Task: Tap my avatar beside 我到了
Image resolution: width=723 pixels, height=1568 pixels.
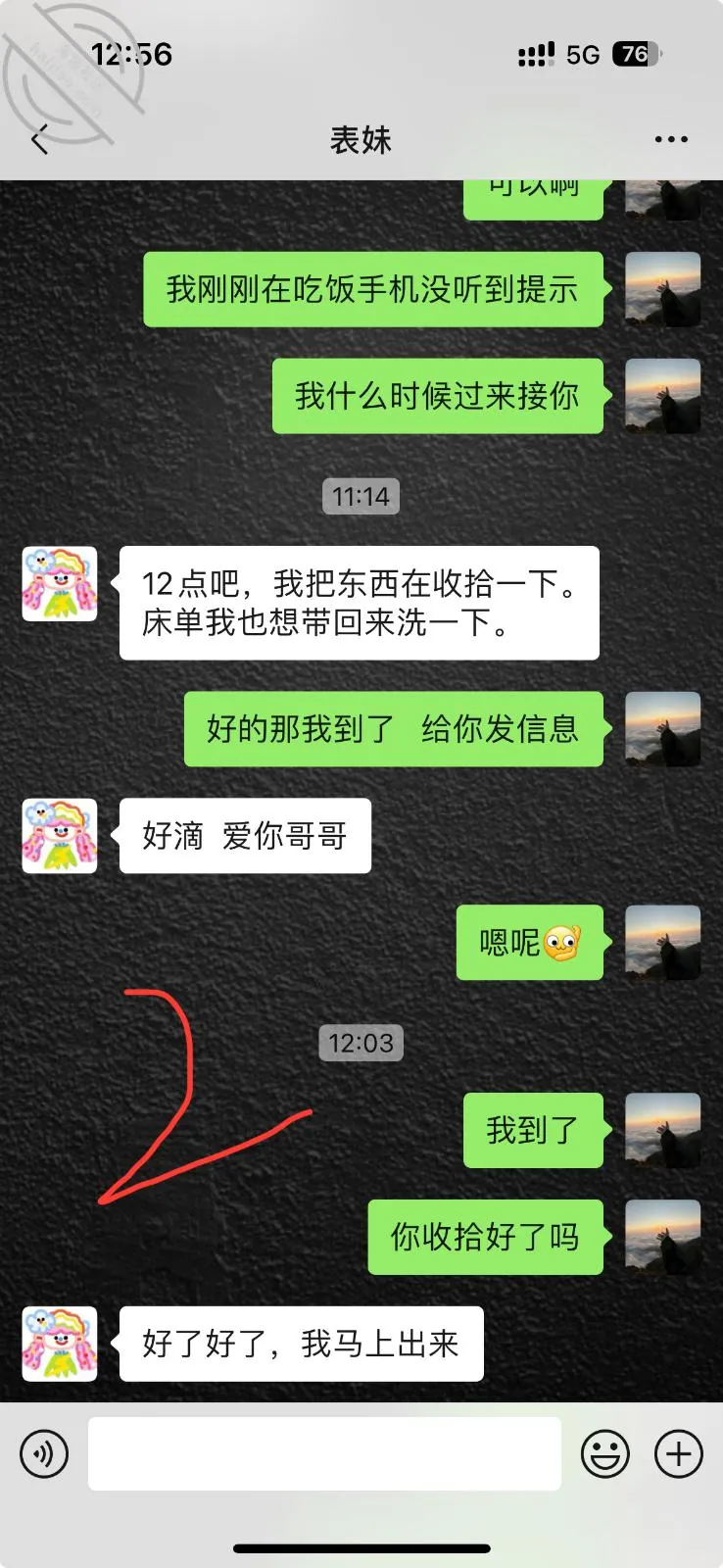Action: 663,1130
